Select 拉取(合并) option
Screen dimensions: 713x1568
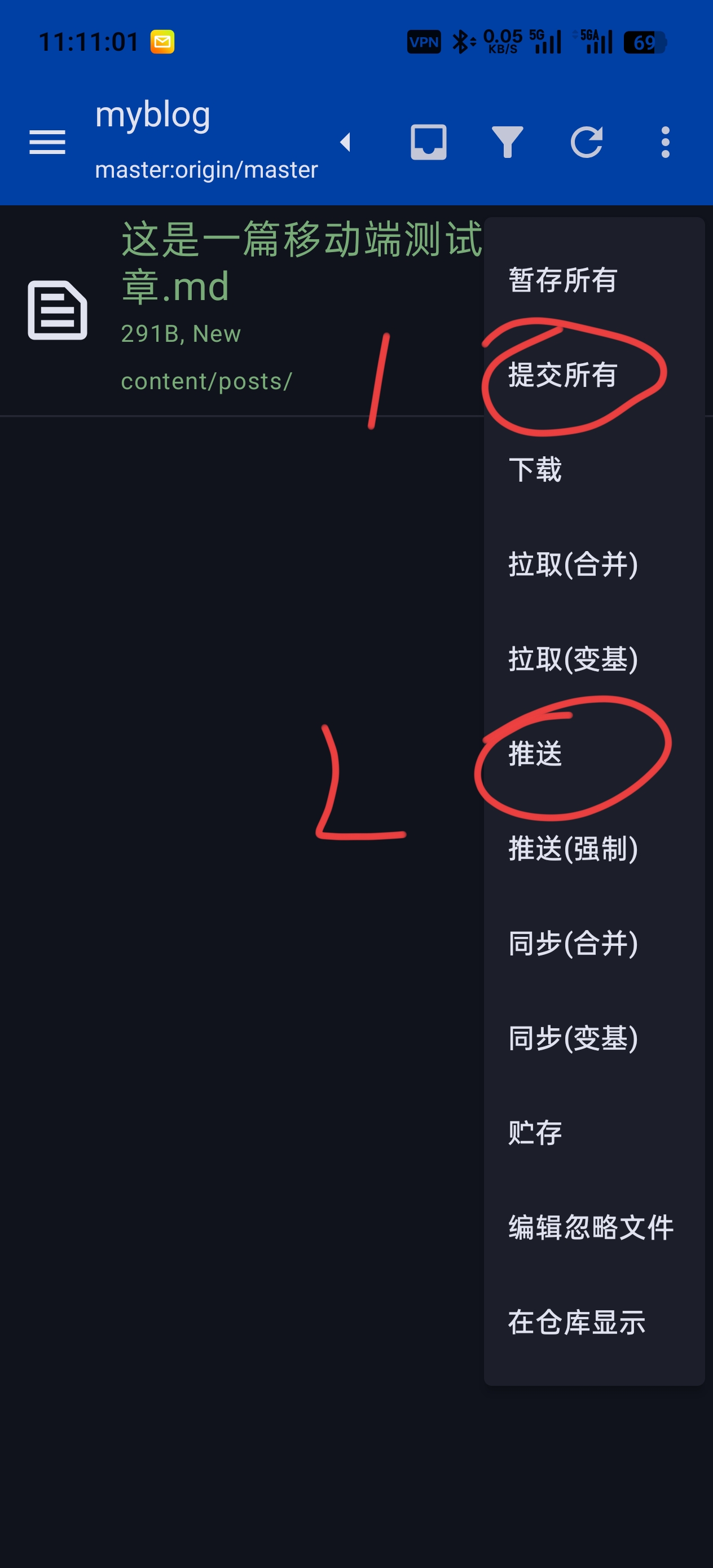(x=573, y=564)
